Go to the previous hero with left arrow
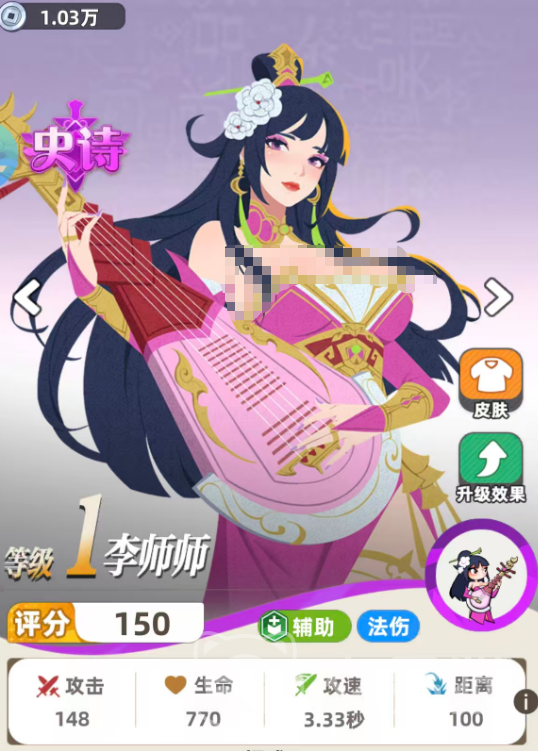 tap(27, 297)
